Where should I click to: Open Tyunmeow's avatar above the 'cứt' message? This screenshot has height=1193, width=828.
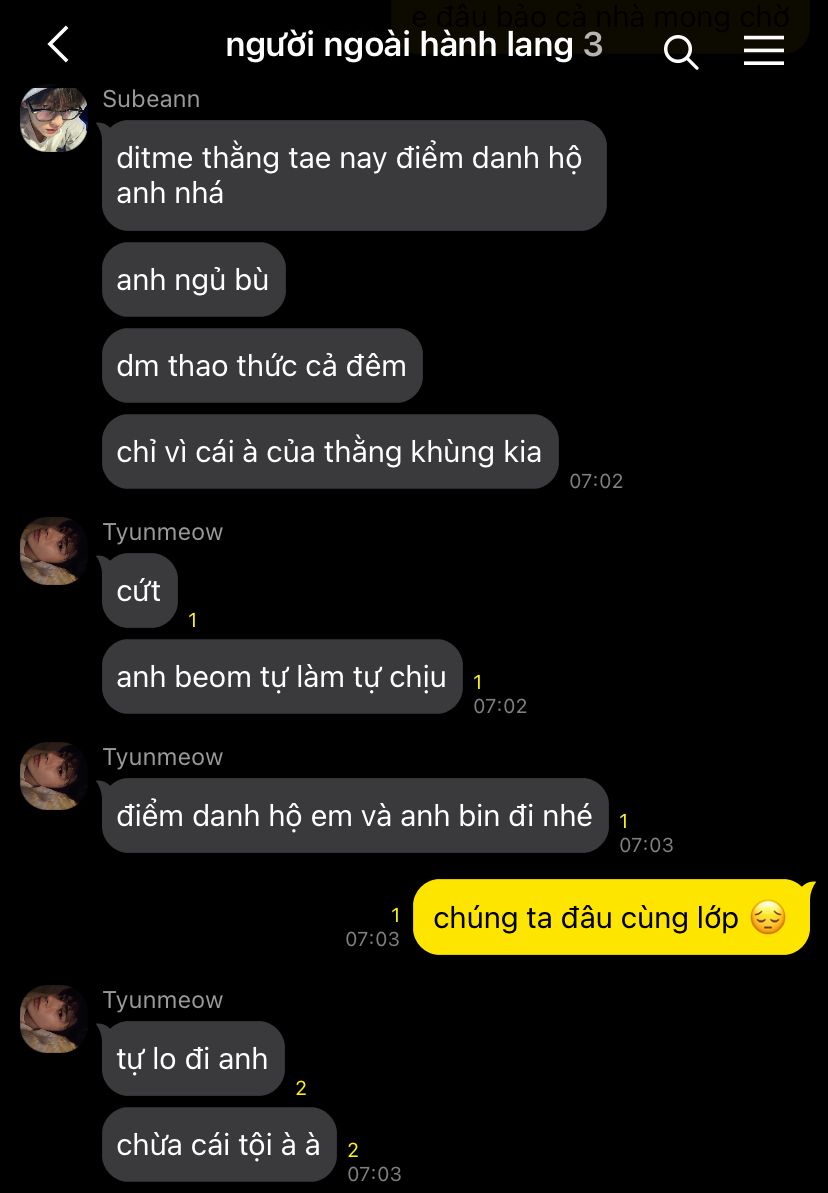point(54,551)
